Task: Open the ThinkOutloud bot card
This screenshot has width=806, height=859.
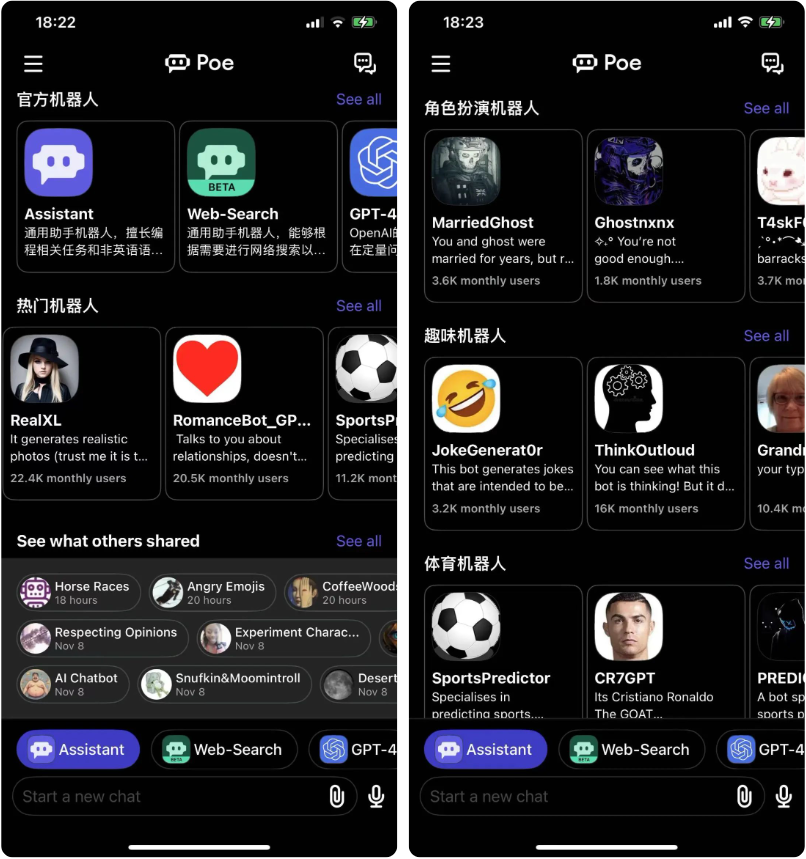Action: pos(664,443)
